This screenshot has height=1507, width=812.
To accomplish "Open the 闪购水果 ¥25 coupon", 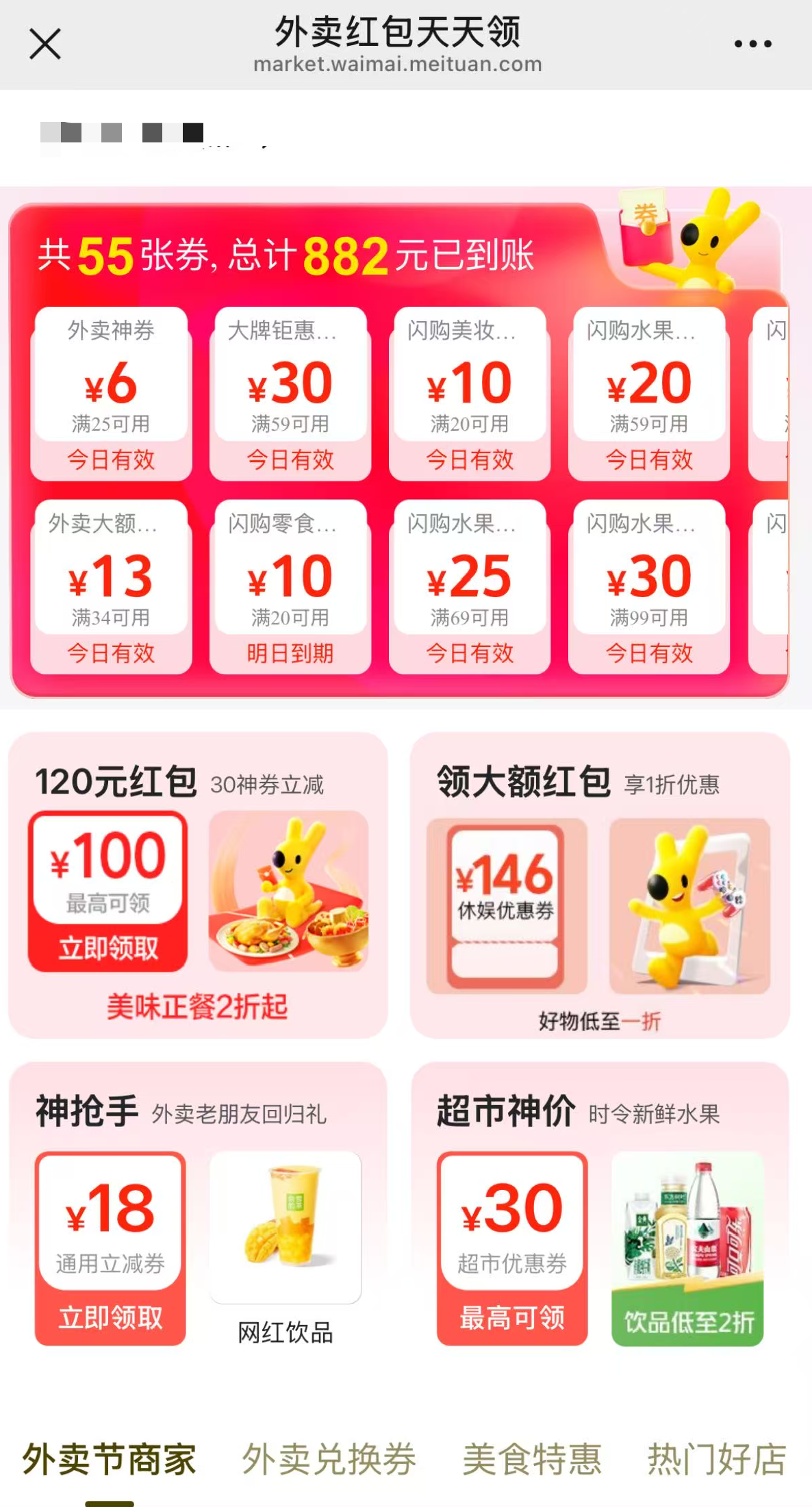I will [x=470, y=587].
